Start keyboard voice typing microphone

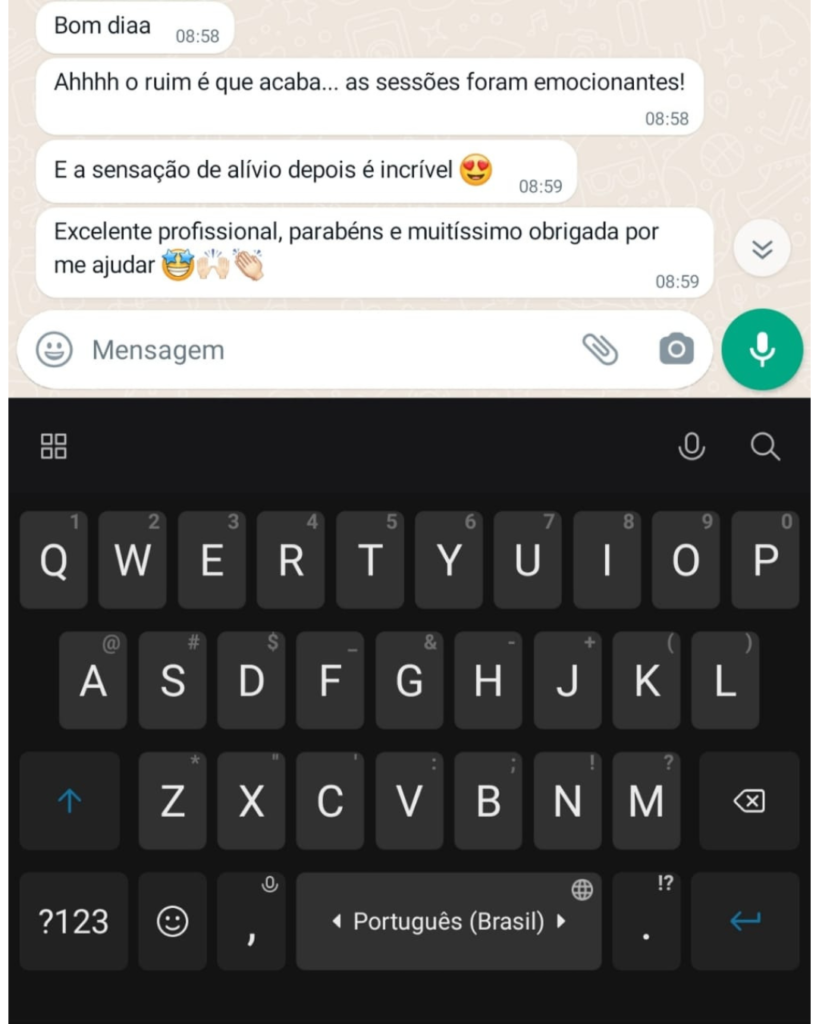[691, 447]
